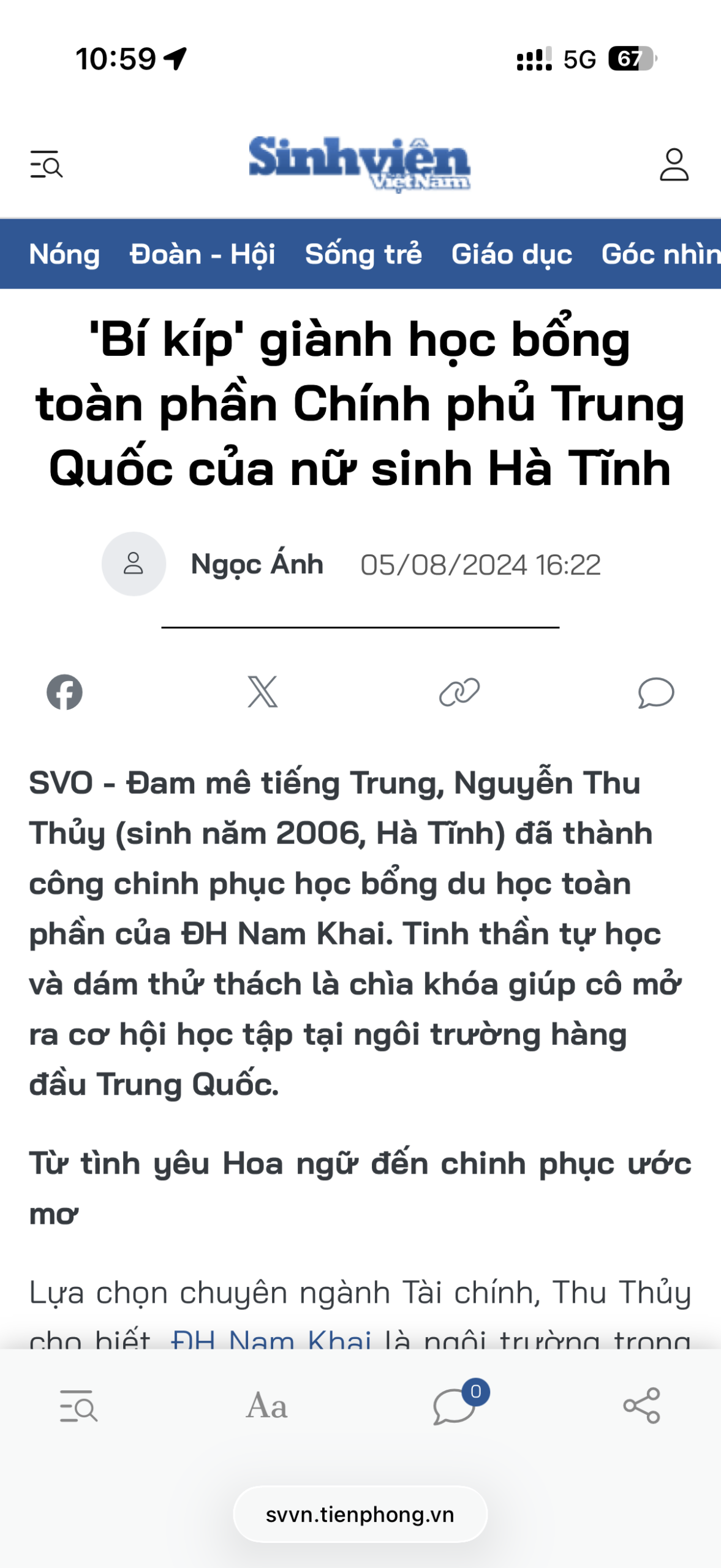Open the menu search icon in header

pos(47,164)
